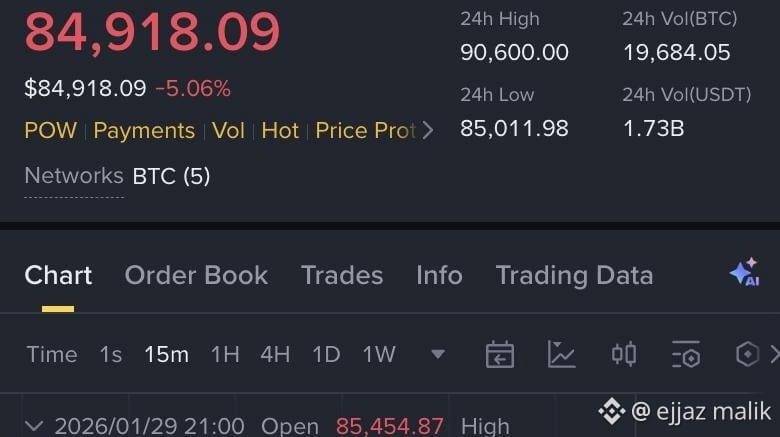Switch to the Order Book tab

click(x=196, y=275)
